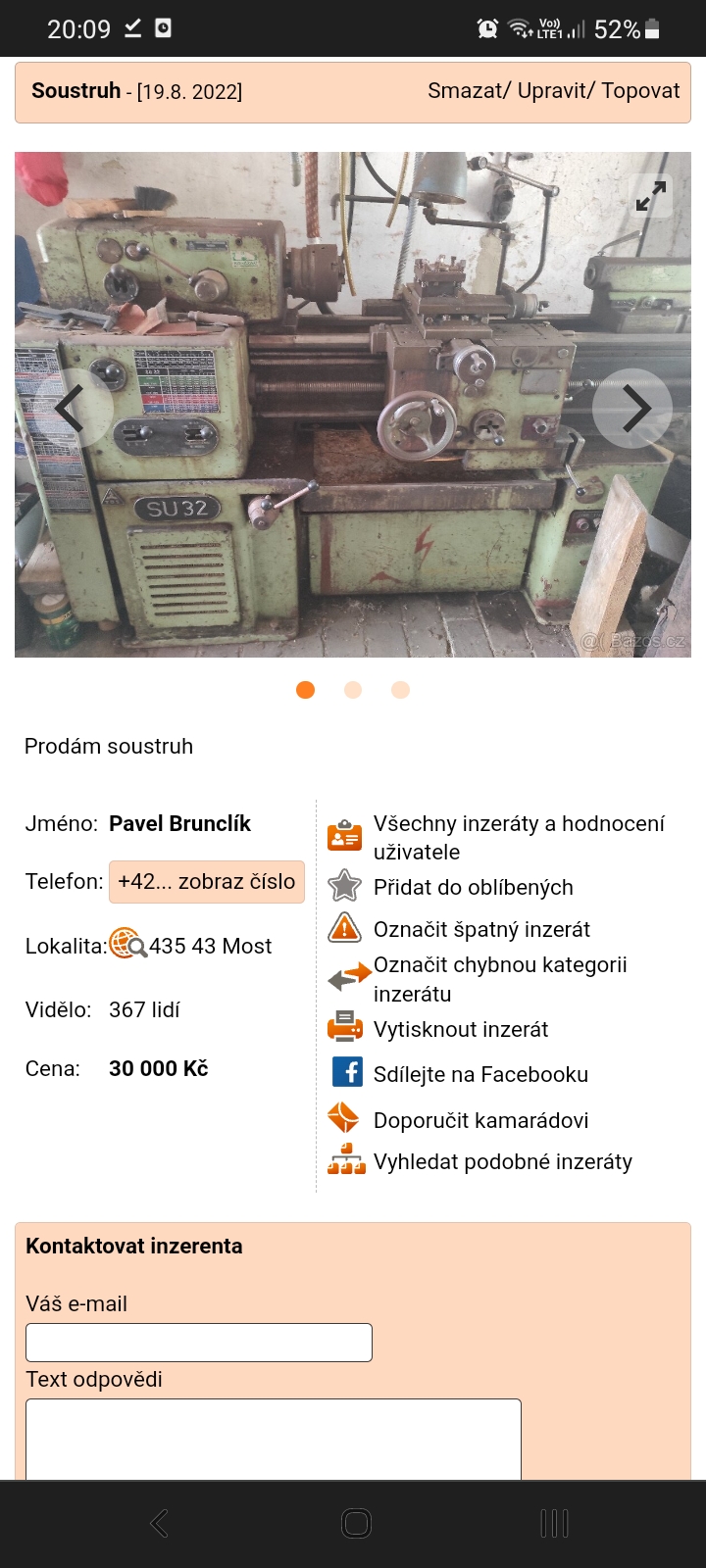706x1568 pixels.
Task: Select Přidat do oblíbených
Action: click(473, 887)
